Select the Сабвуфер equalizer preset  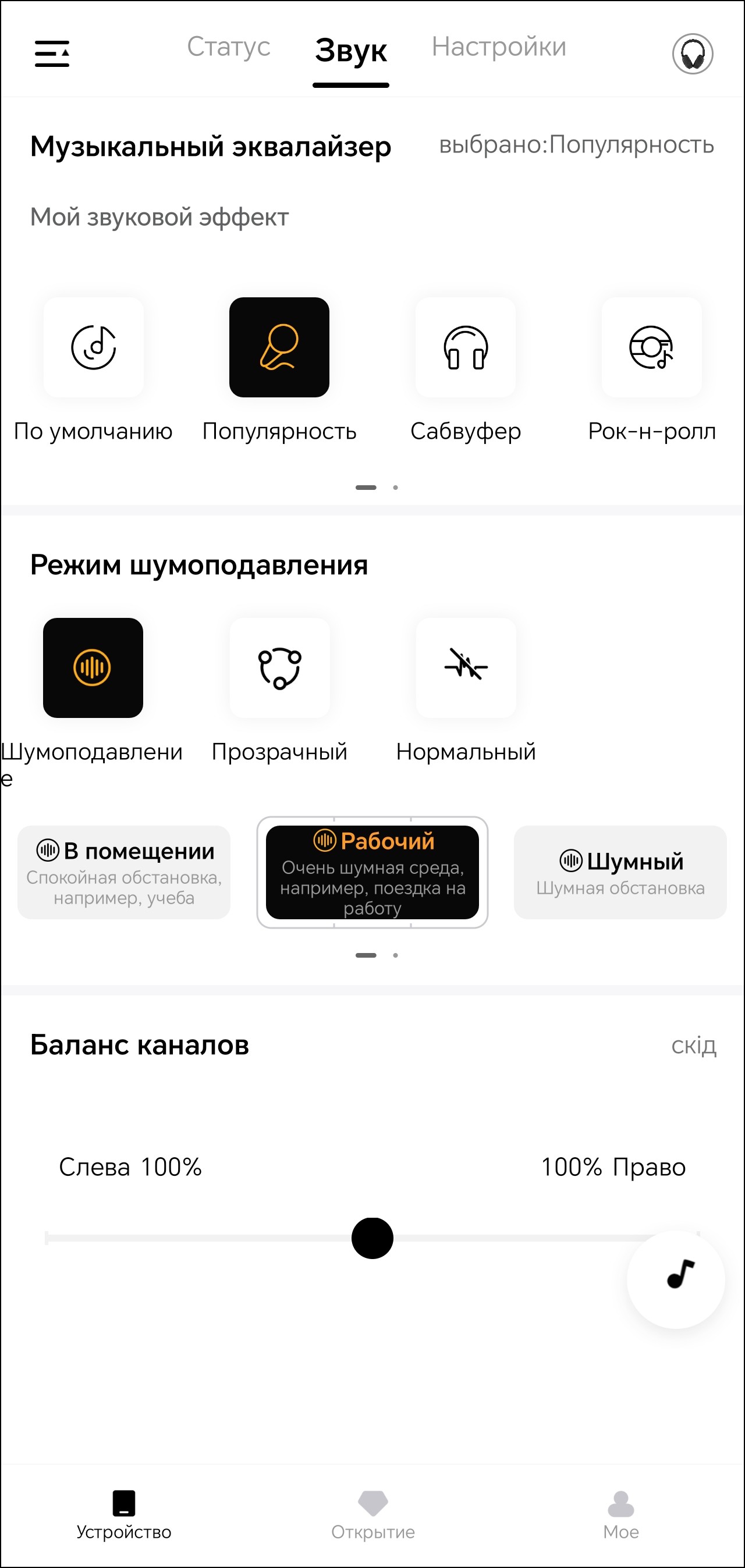pyautogui.click(x=466, y=347)
